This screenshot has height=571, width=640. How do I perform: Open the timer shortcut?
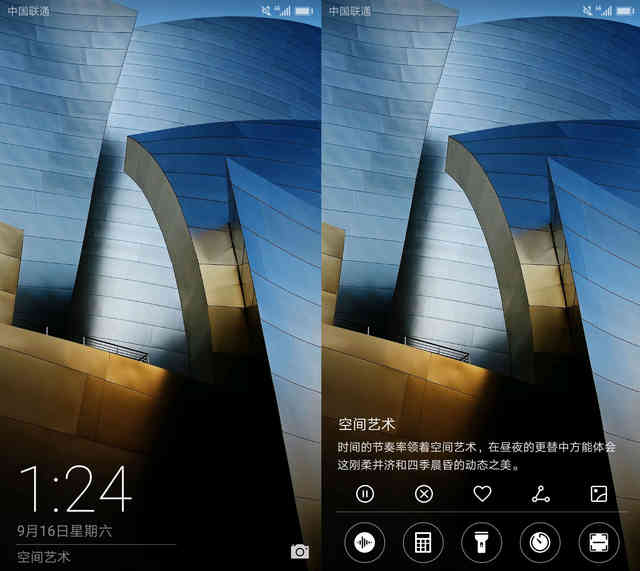pyautogui.click(x=540, y=543)
